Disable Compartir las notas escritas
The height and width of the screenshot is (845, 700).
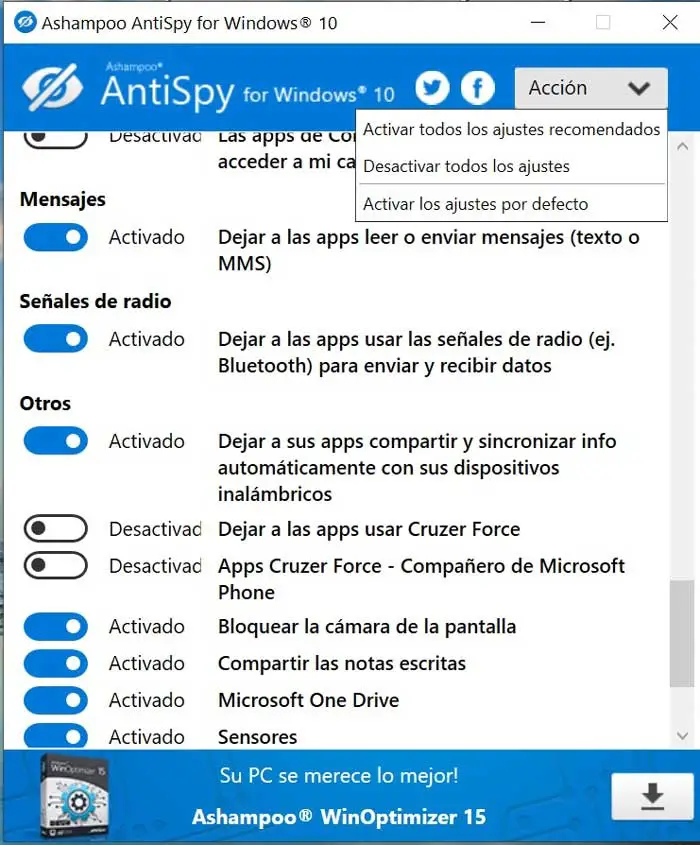point(55,663)
